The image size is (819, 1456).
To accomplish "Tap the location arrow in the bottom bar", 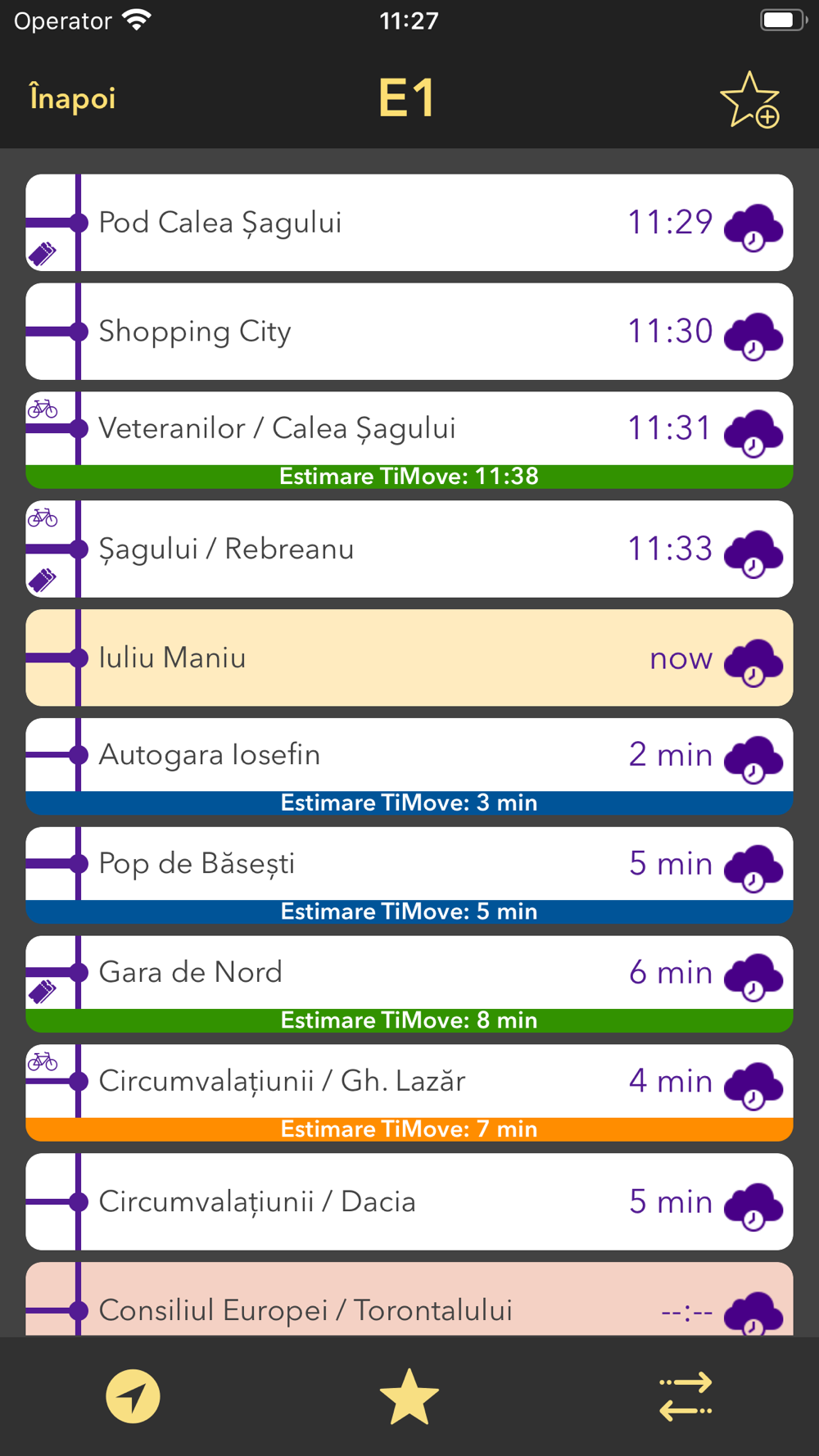I will coord(133,1396).
